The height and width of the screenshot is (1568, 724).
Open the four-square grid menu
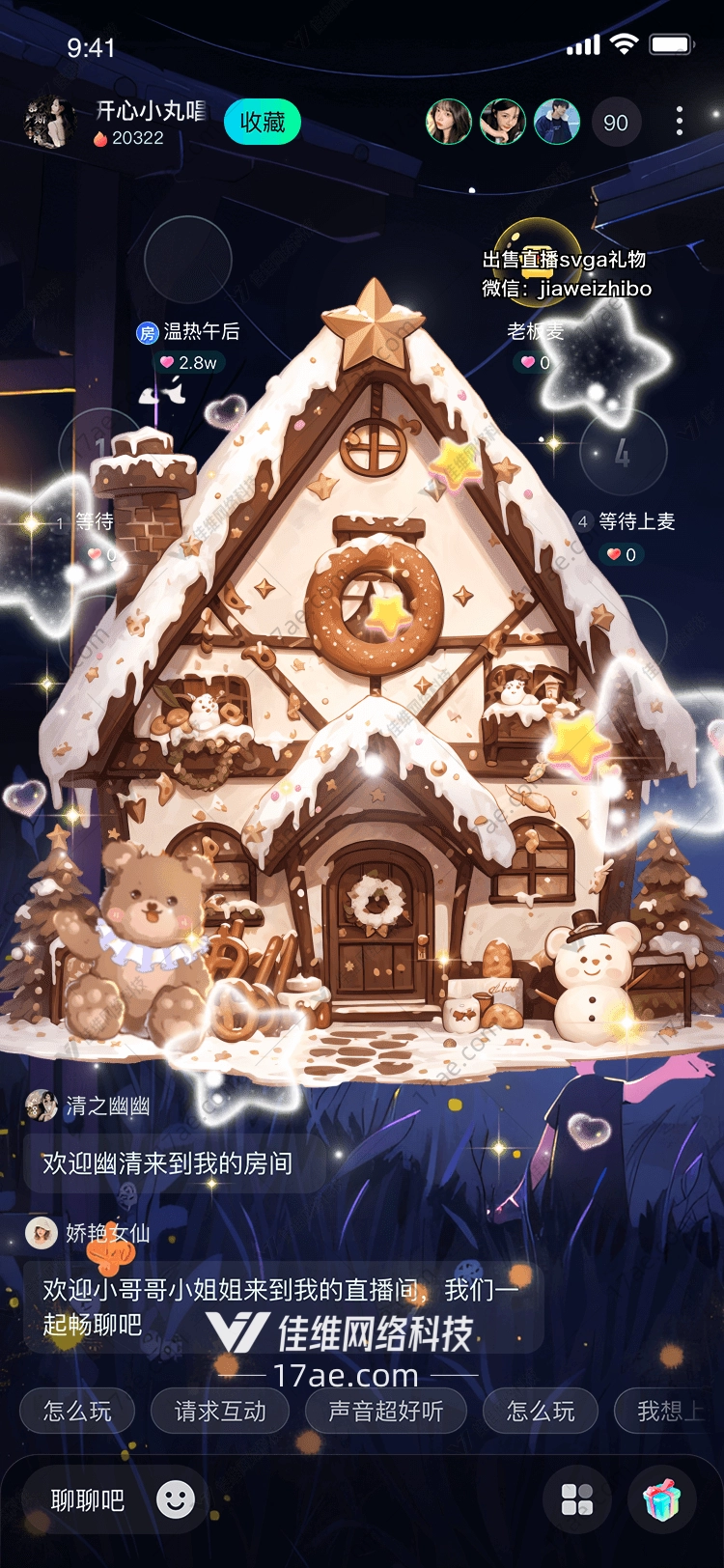[x=577, y=1500]
